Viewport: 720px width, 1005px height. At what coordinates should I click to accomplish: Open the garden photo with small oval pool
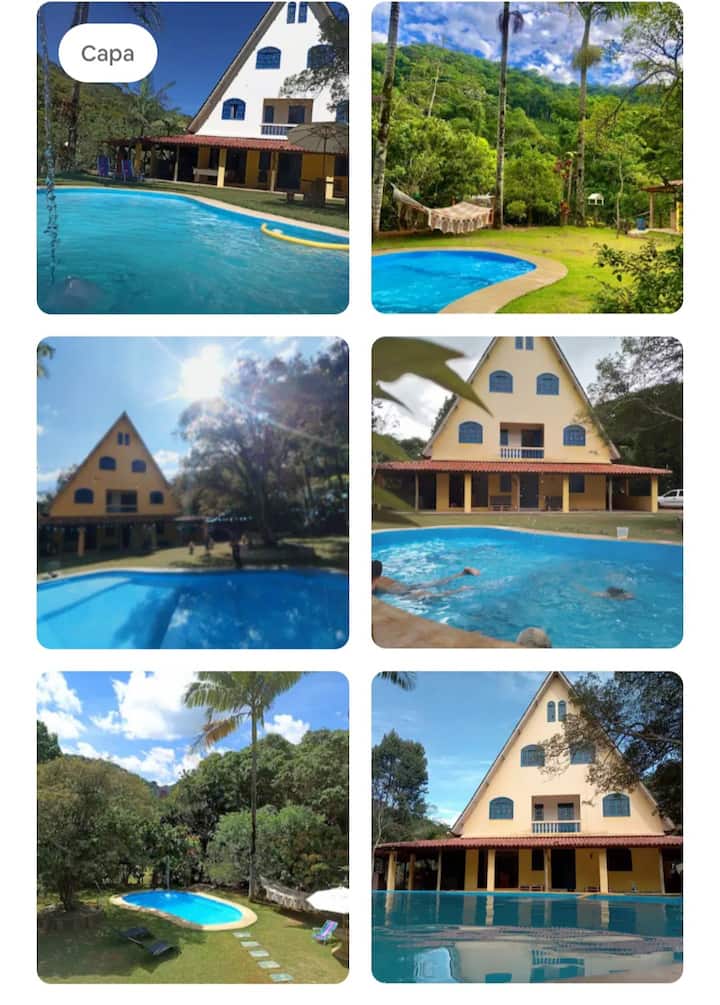pos(193,826)
